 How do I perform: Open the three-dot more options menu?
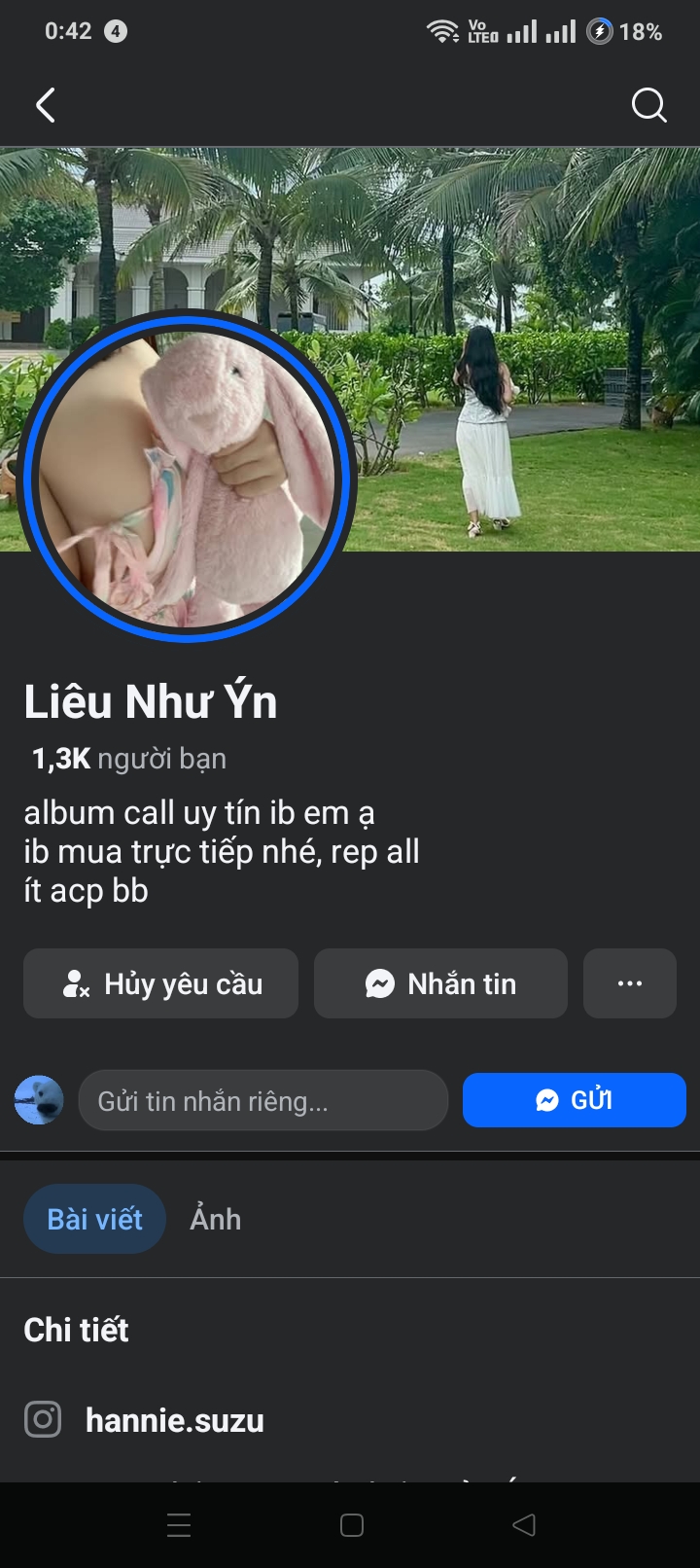coord(629,983)
